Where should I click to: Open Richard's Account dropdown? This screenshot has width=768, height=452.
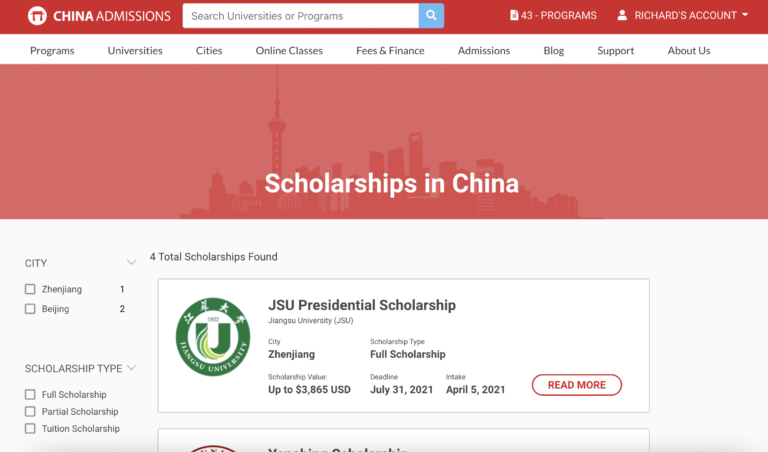[x=683, y=16]
